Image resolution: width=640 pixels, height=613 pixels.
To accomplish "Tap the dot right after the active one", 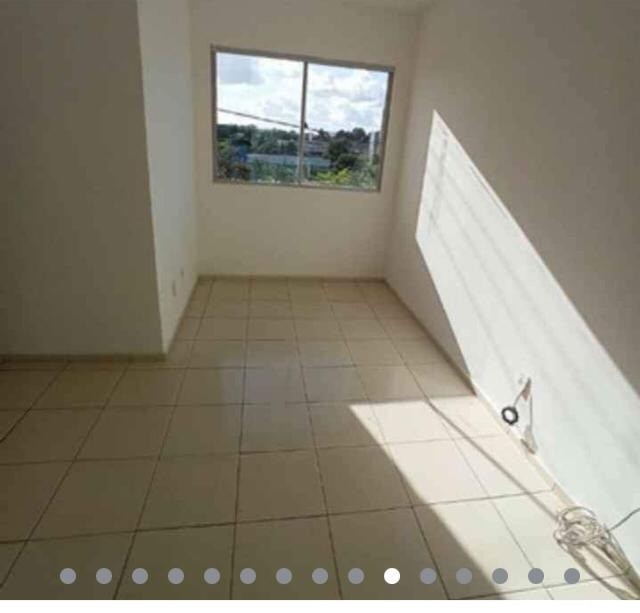I will tap(428, 576).
